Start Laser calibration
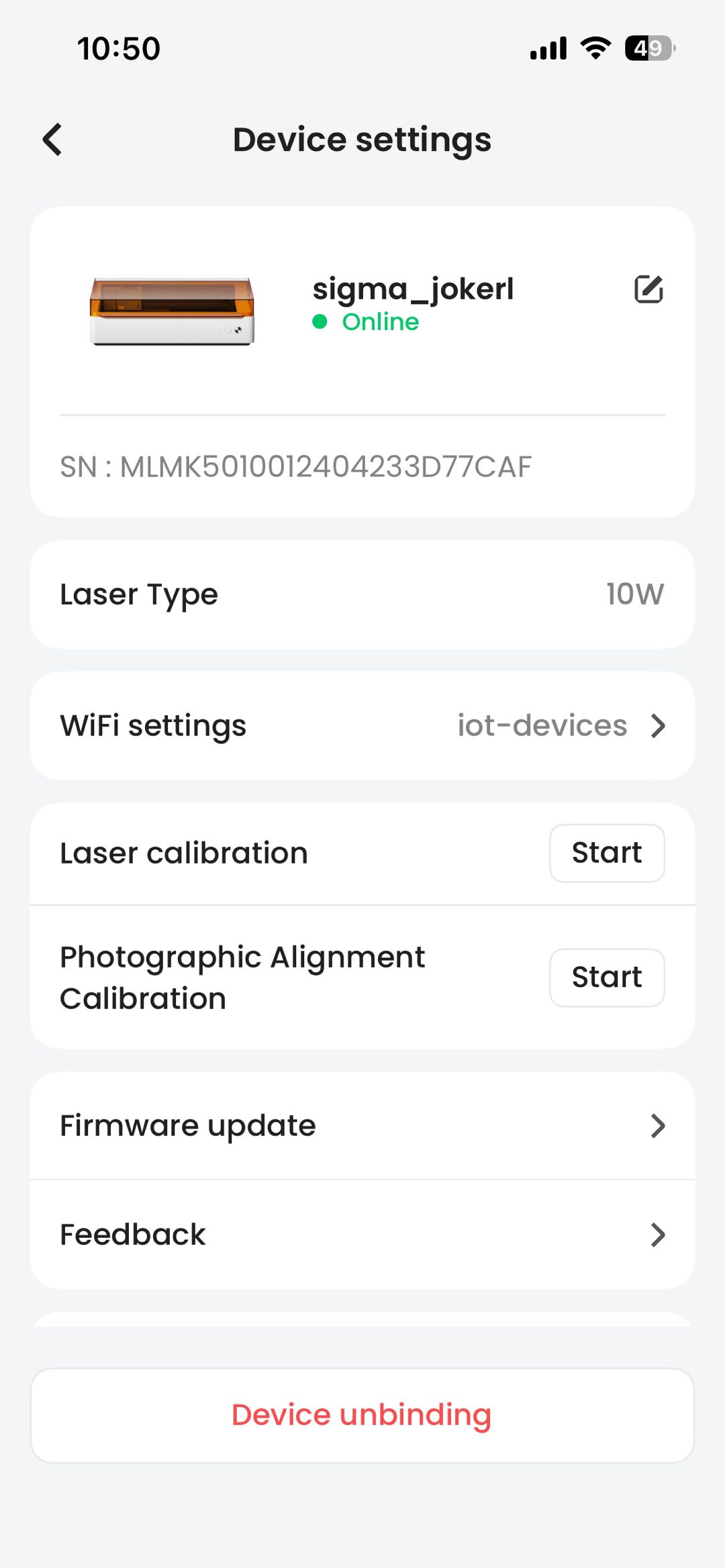Image resolution: width=725 pixels, height=1568 pixels. coord(607,853)
